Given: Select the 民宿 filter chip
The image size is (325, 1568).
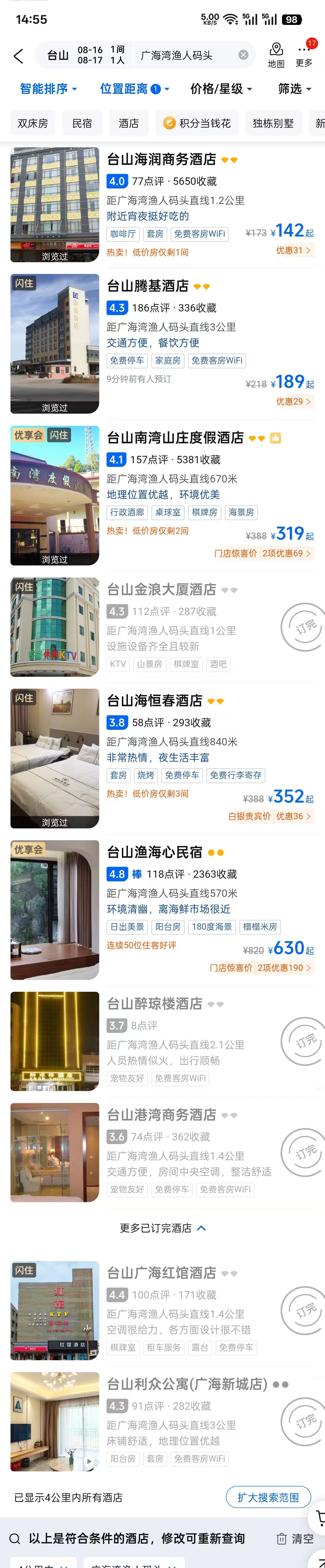Looking at the screenshot, I should pos(82,123).
